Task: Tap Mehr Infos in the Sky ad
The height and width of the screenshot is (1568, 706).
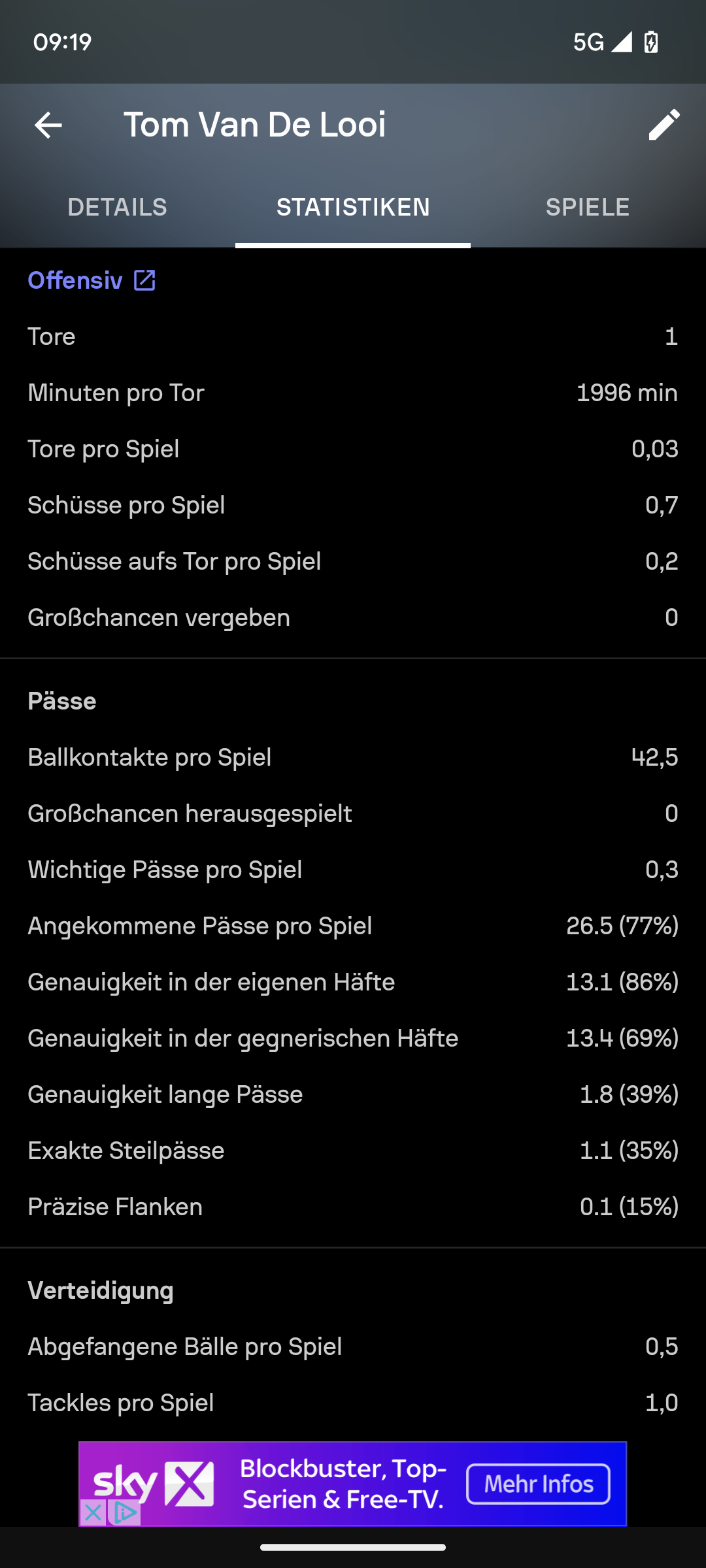Action: [538, 1484]
